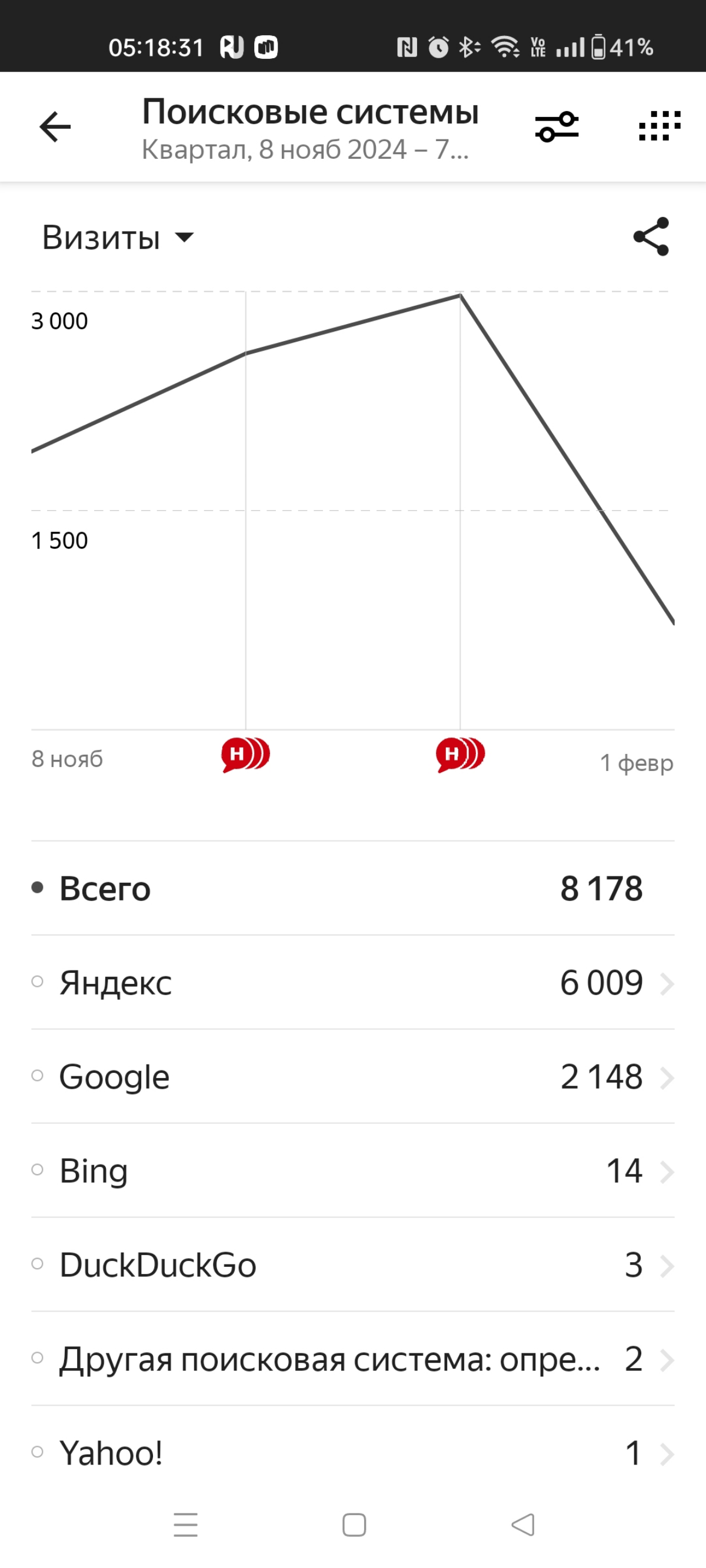This screenshot has height=1568, width=706.
Task: Click the back arrow in the header
Action: tap(54, 126)
